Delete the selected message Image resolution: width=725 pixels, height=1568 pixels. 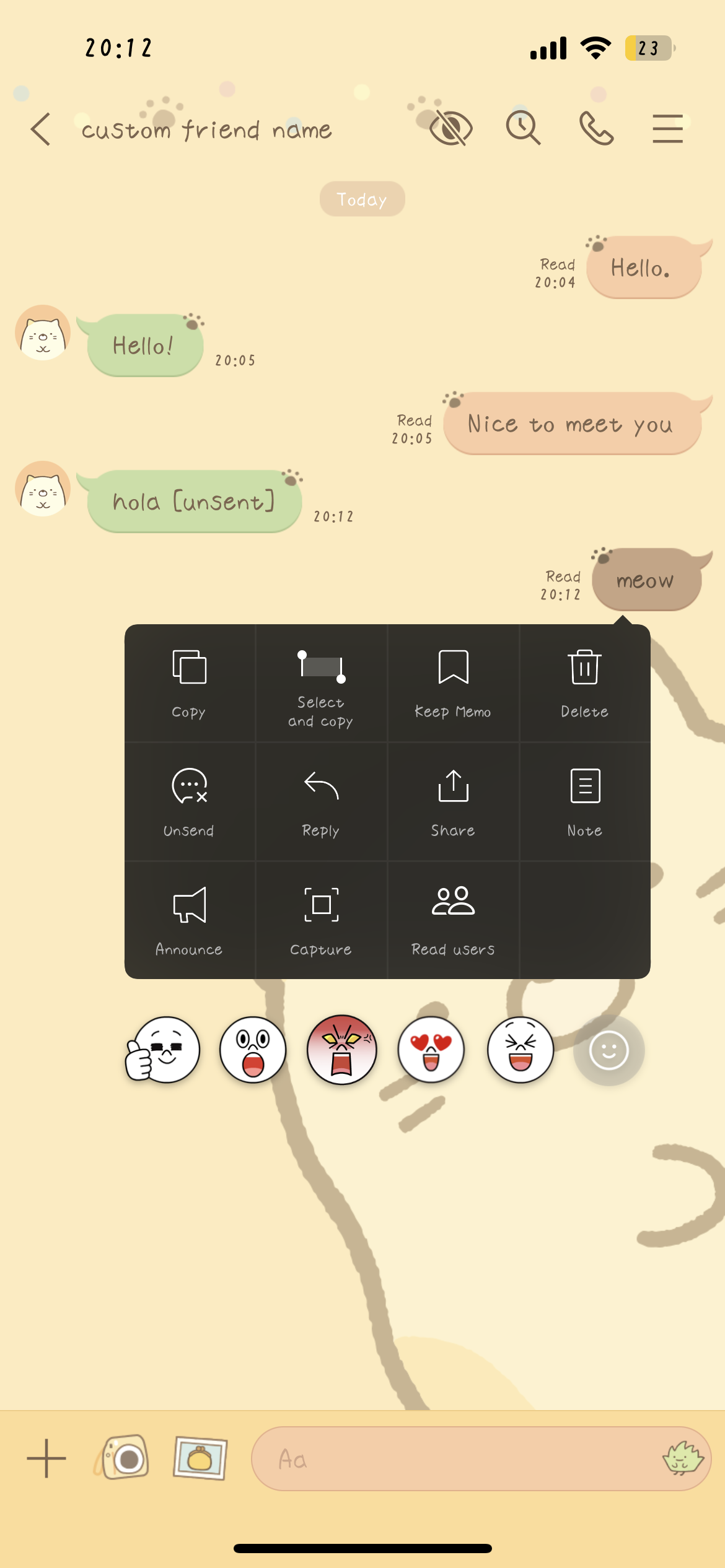point(584,683)
